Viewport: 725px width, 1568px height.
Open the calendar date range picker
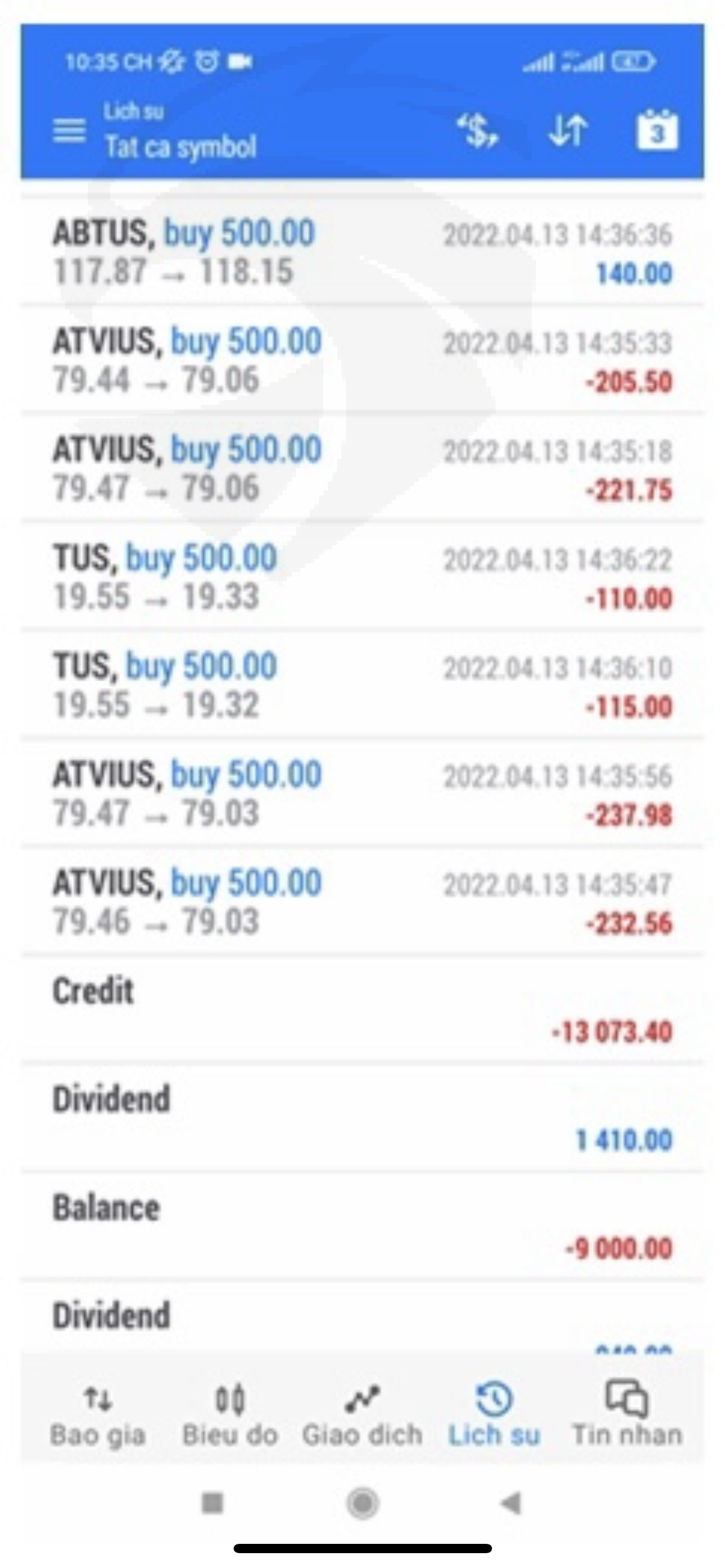(657, 131)
